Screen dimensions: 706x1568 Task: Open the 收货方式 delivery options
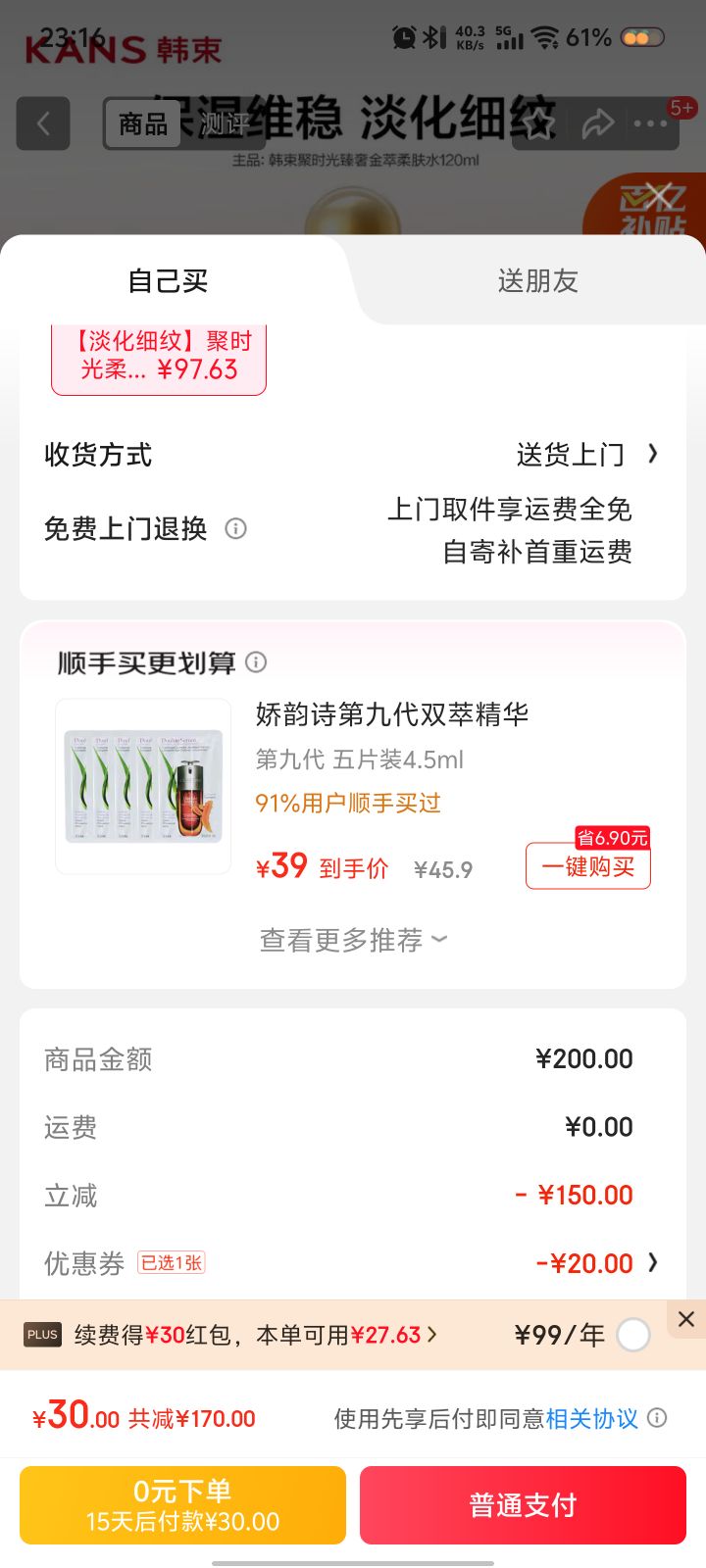coord(584,455)
